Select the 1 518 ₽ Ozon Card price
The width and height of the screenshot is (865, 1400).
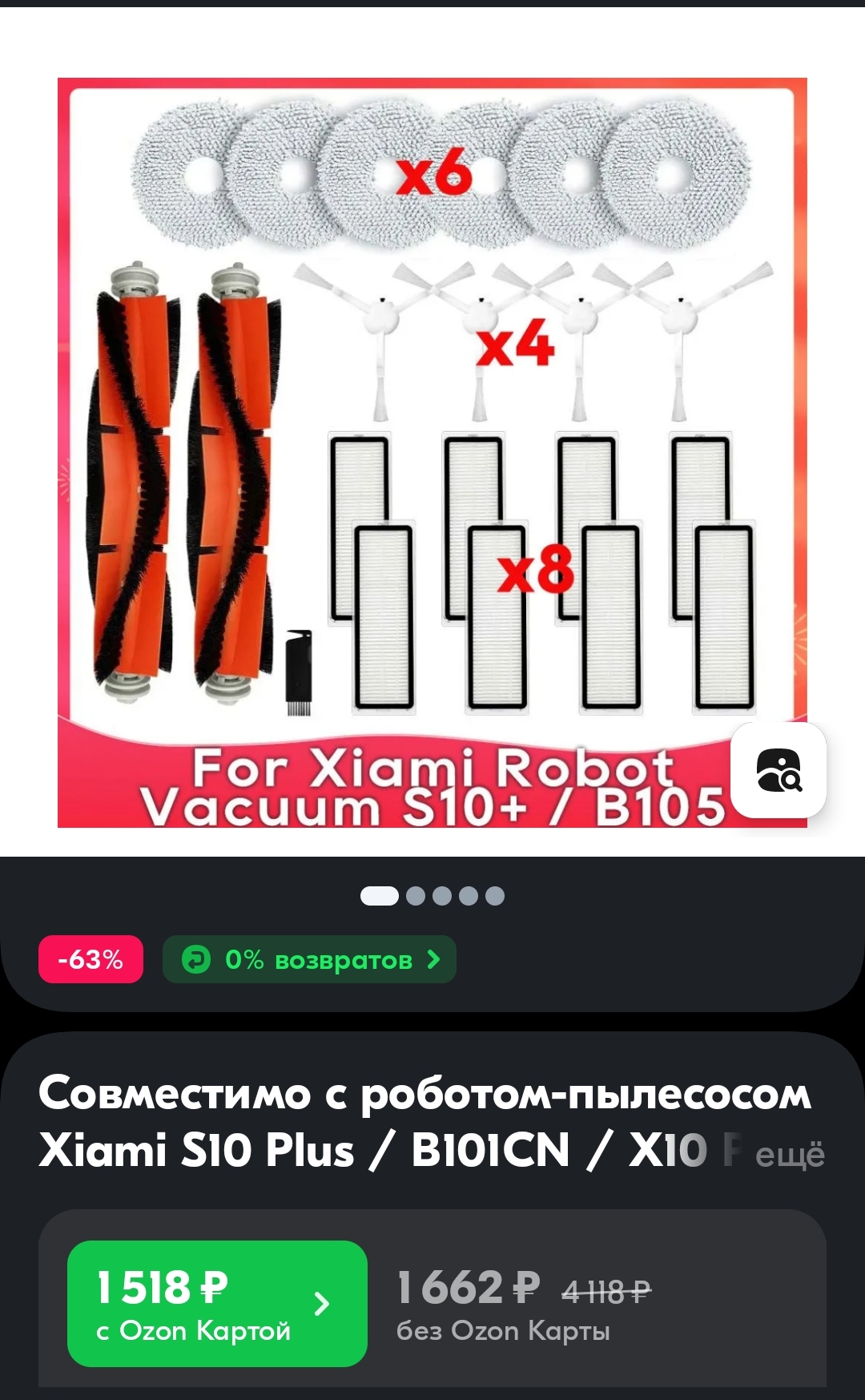click(217, 1304)
